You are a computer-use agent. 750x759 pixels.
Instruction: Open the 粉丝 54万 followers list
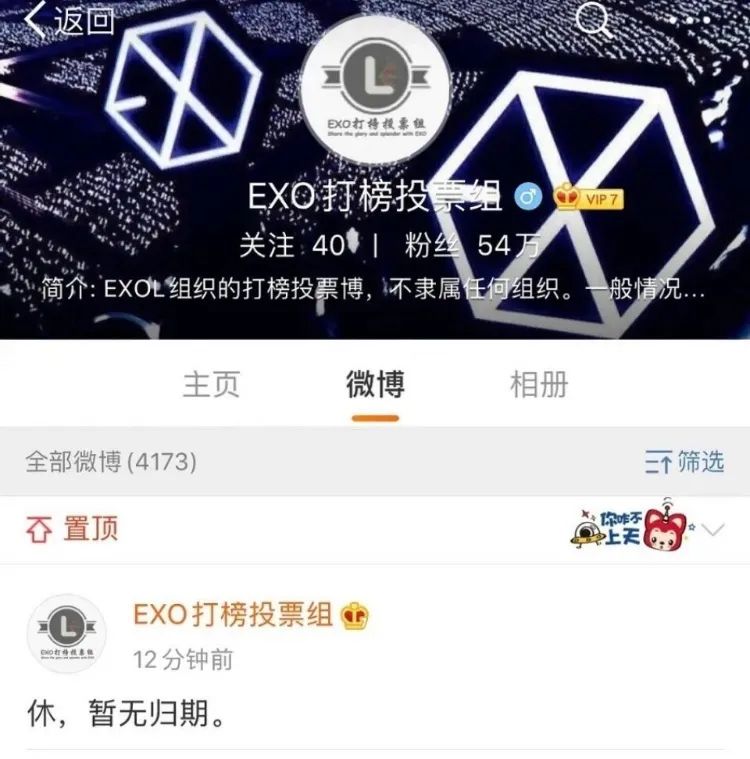click(472, 245)
